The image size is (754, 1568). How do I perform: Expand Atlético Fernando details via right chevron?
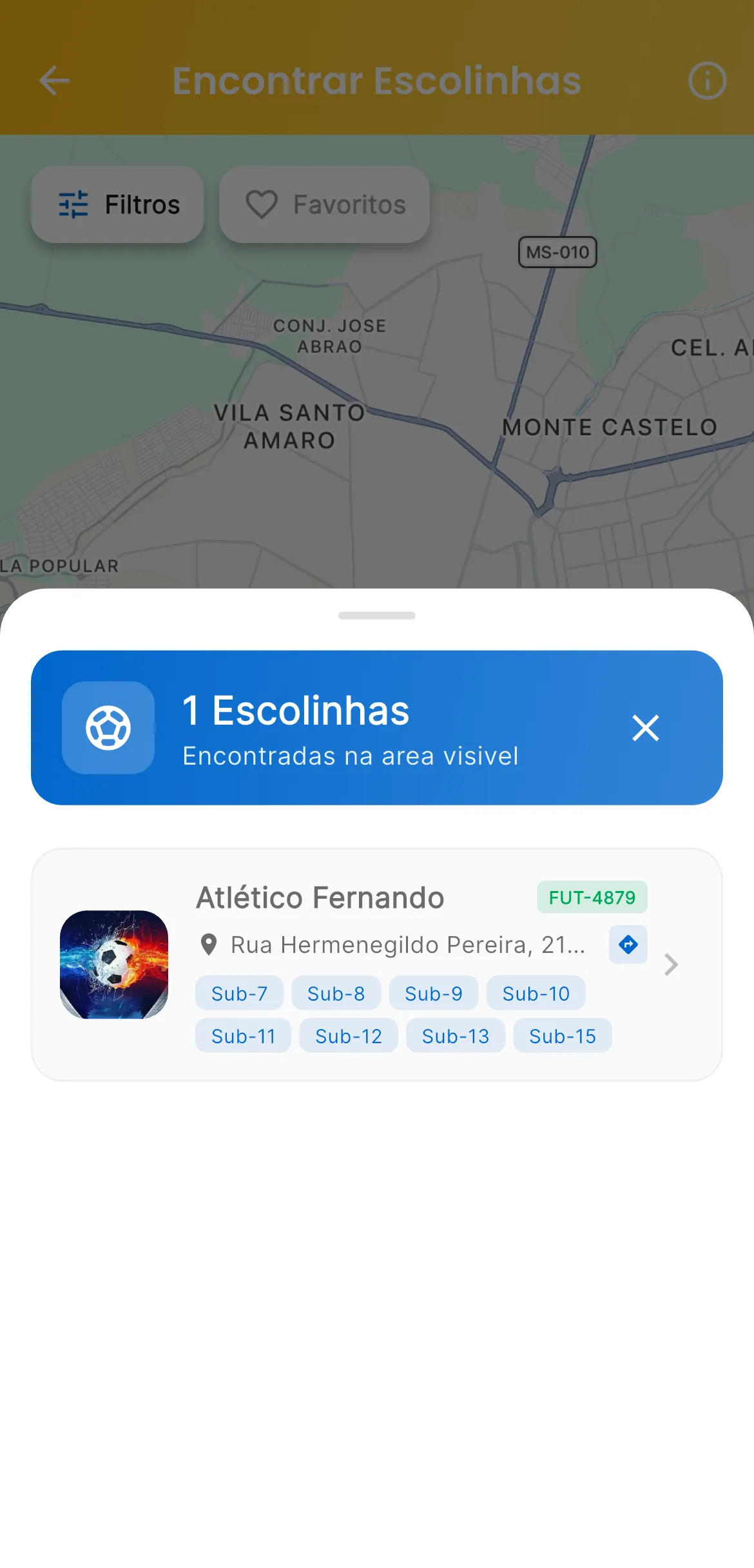672,965
